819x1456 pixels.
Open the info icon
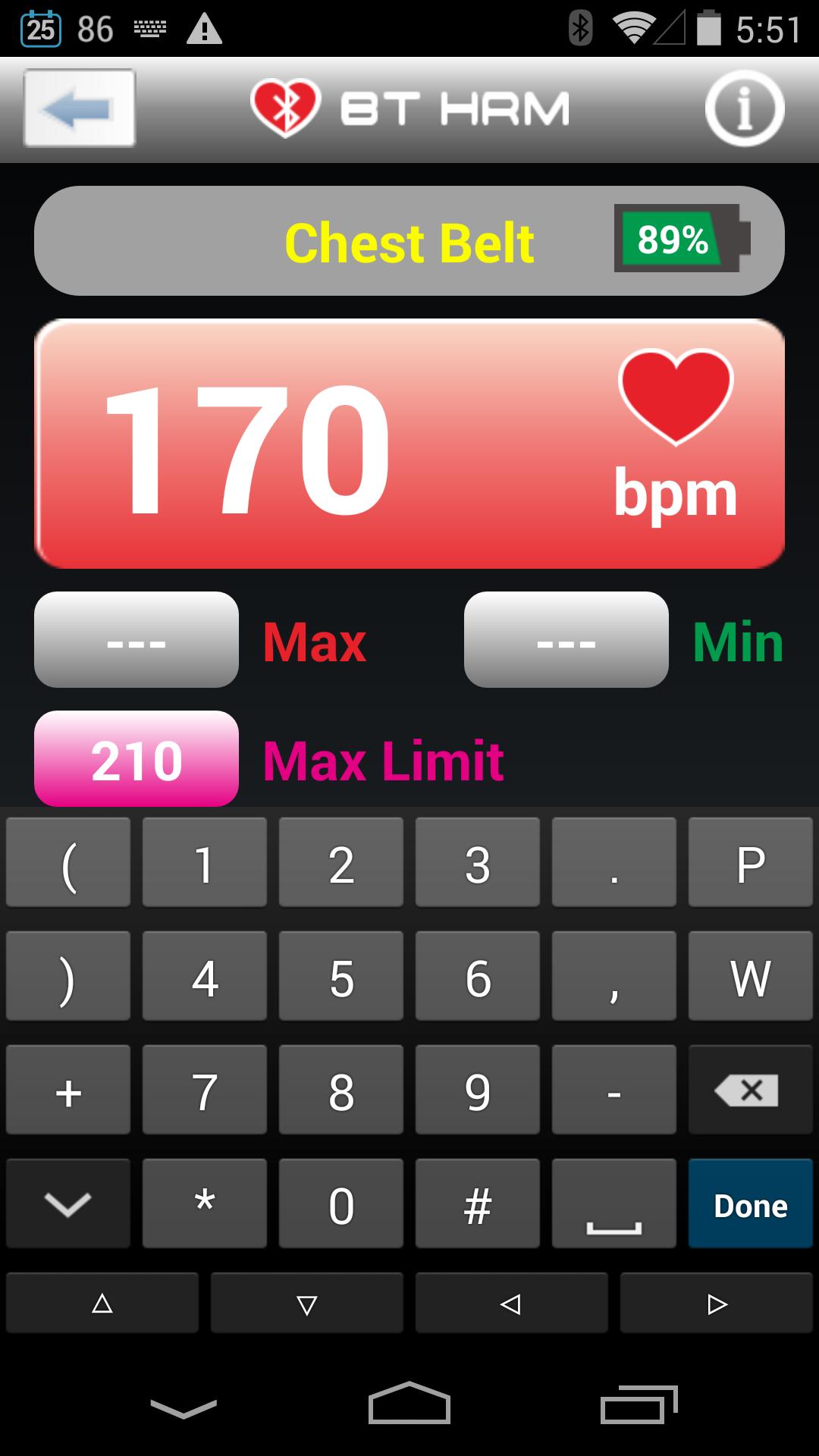click(x=744, y=108)
